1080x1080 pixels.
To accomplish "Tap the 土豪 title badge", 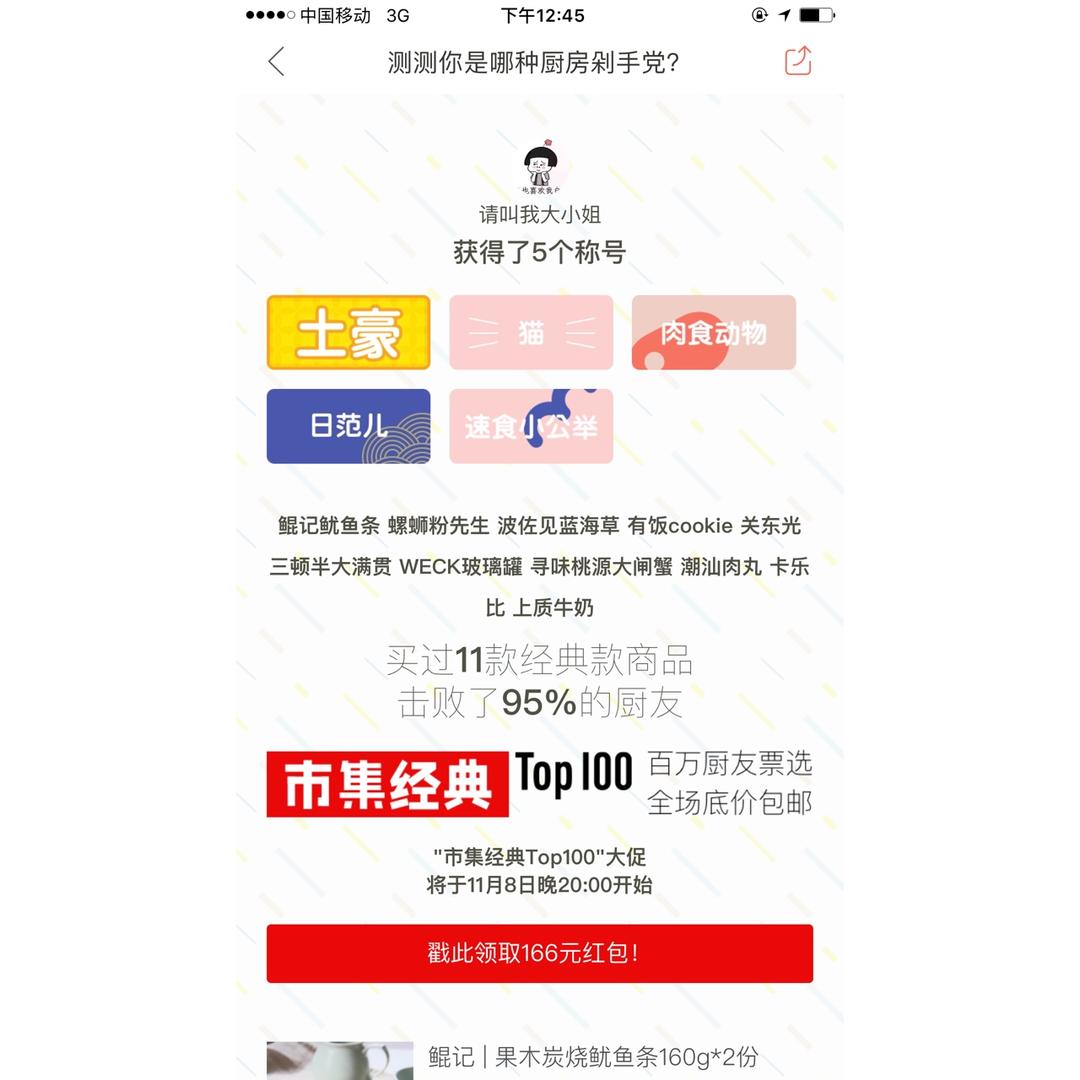I will pyautogui.click(x=349, y=333).
